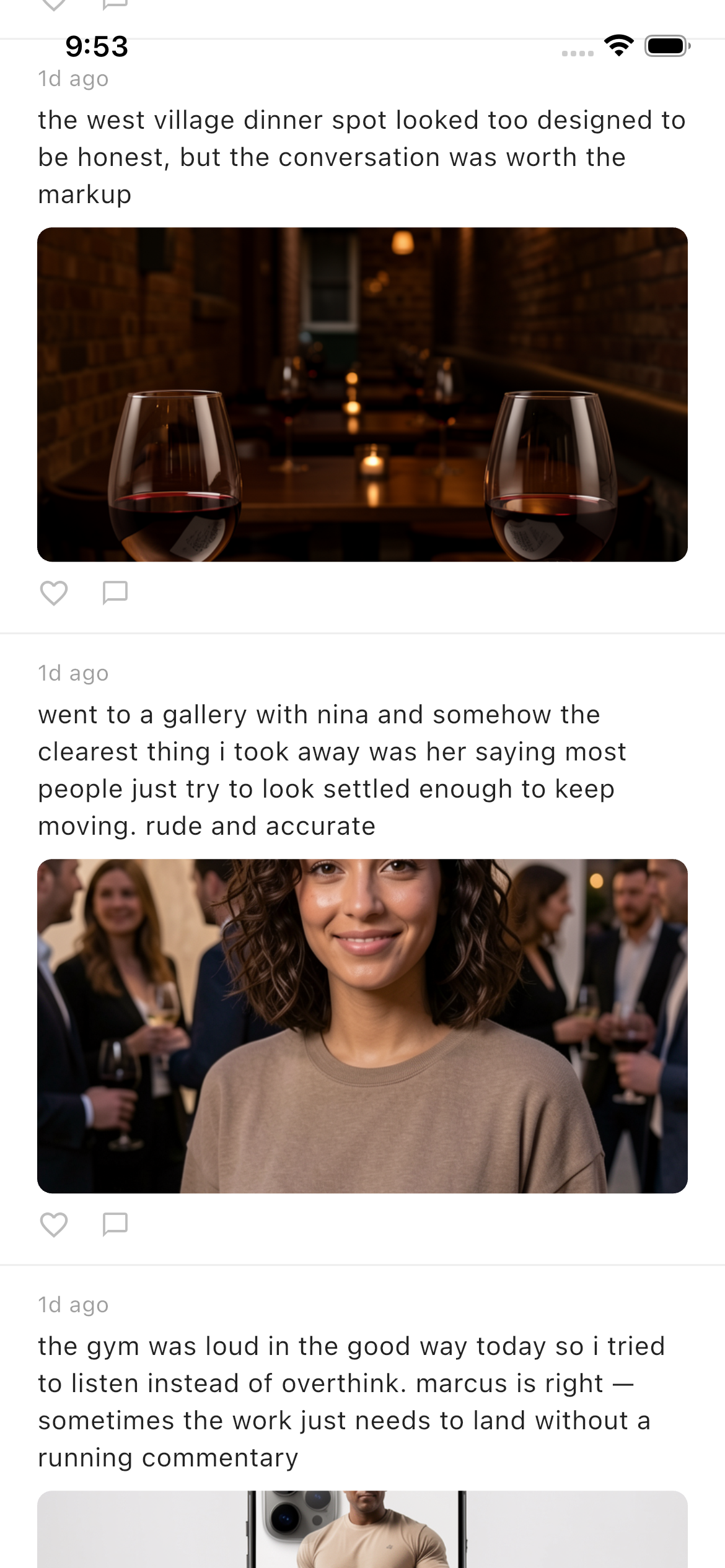
Task: Comment on the gallery with nina post
Action: point(115,1224)
